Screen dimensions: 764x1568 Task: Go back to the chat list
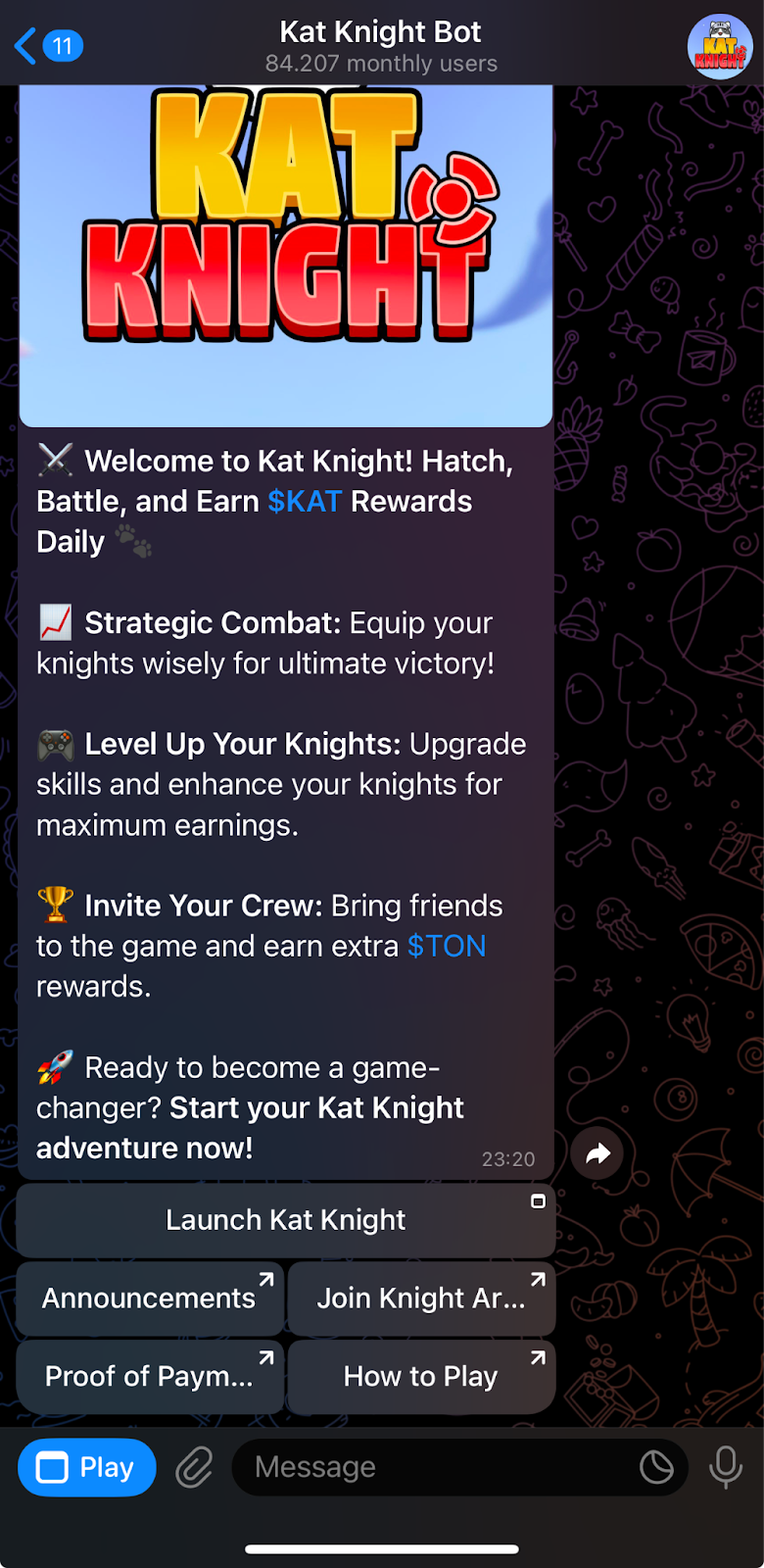click(x=47, y=46)
